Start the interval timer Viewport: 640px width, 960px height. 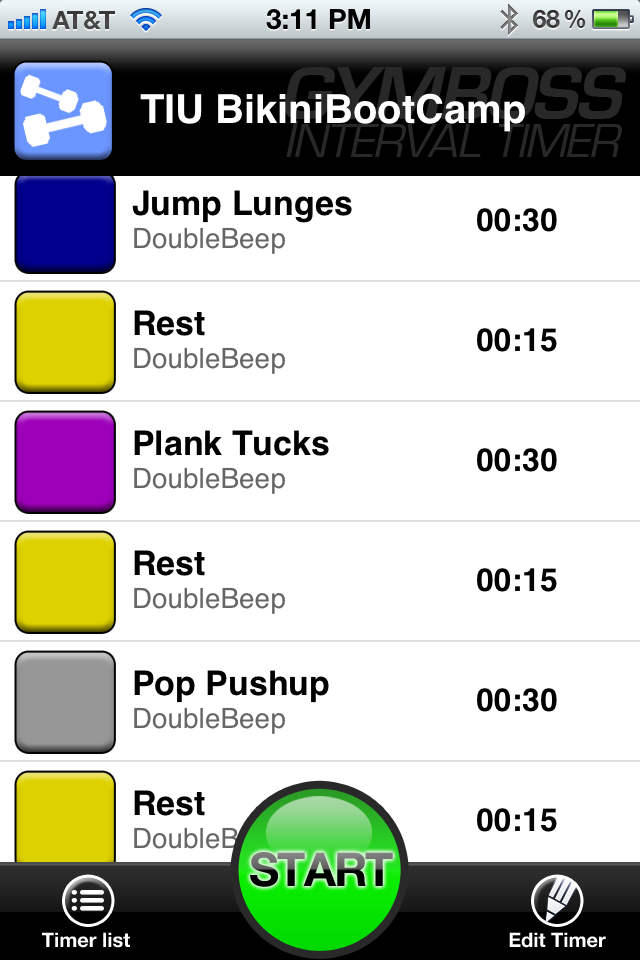(x=320, y=868)
